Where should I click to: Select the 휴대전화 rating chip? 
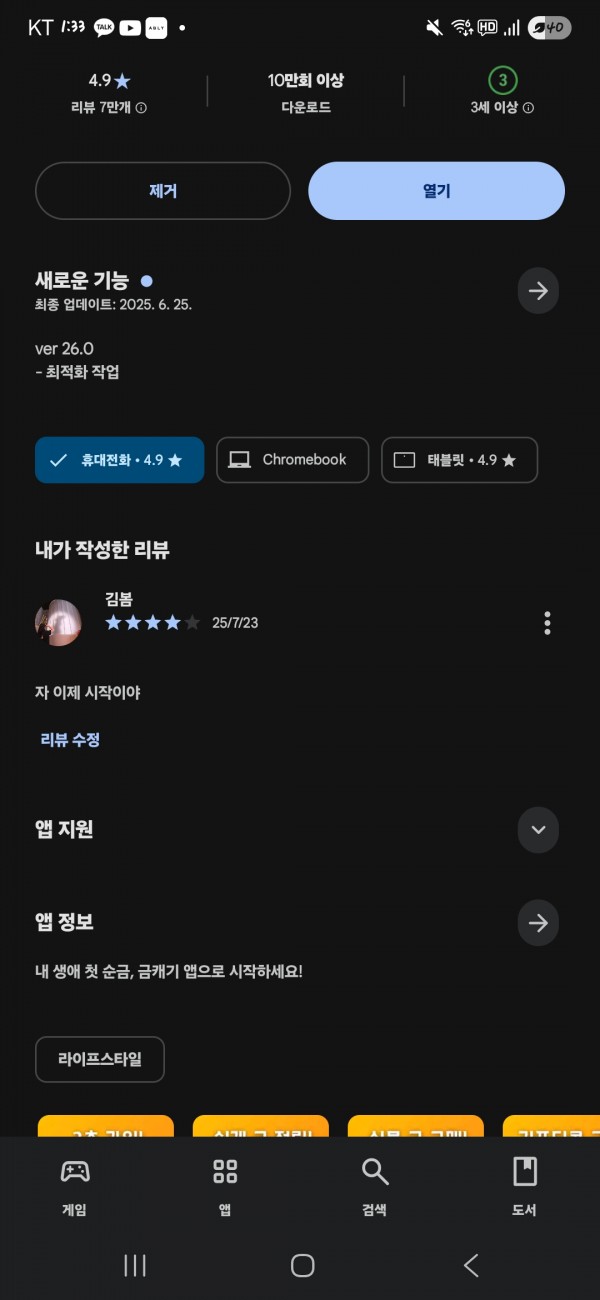coord(120,460)
